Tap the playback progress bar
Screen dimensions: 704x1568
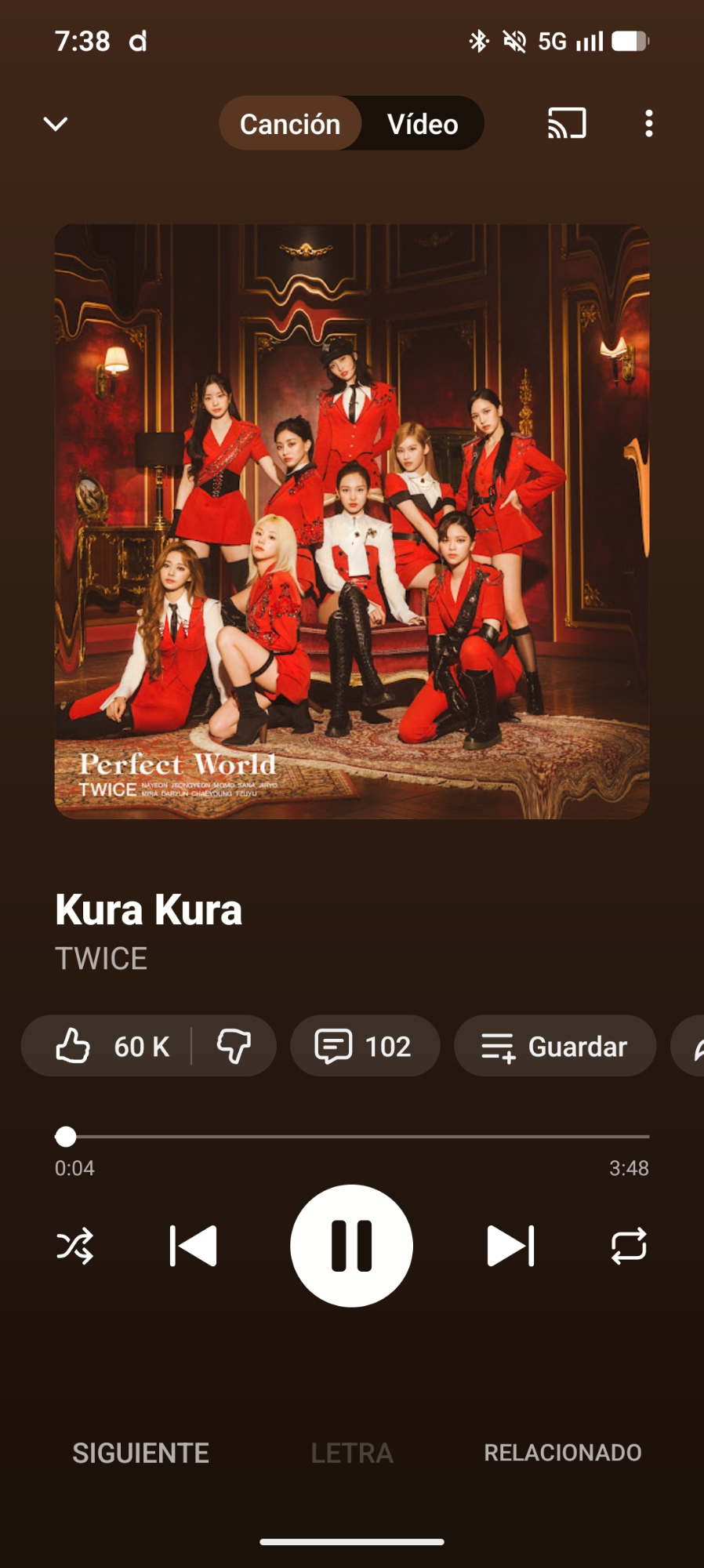[x=353, y=1136]
